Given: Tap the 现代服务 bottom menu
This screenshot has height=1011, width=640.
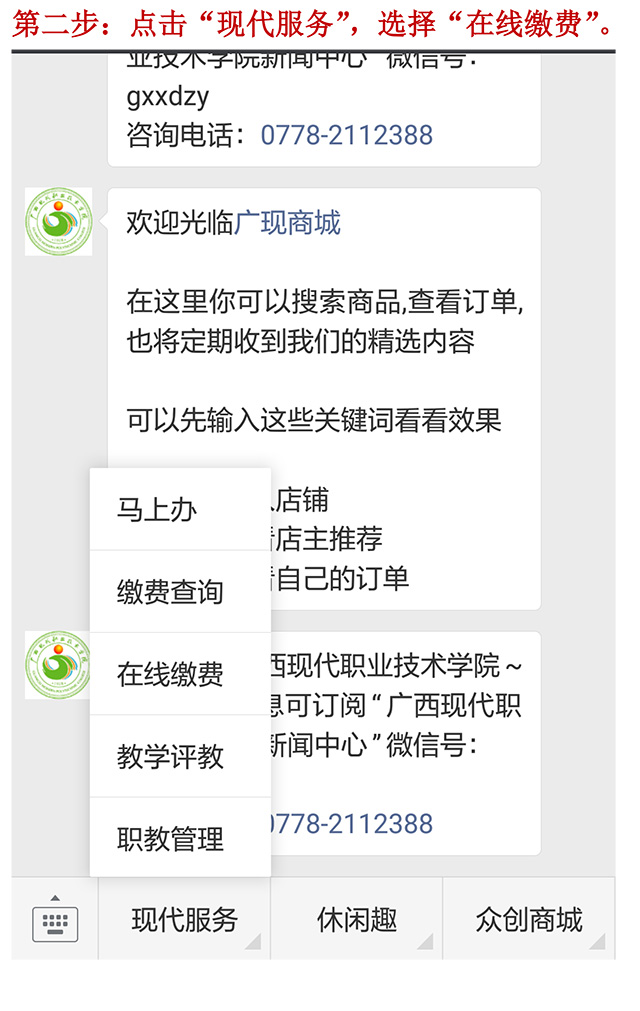Looking at the screenshot, I should pyautogui.click(x=185, y=919).
